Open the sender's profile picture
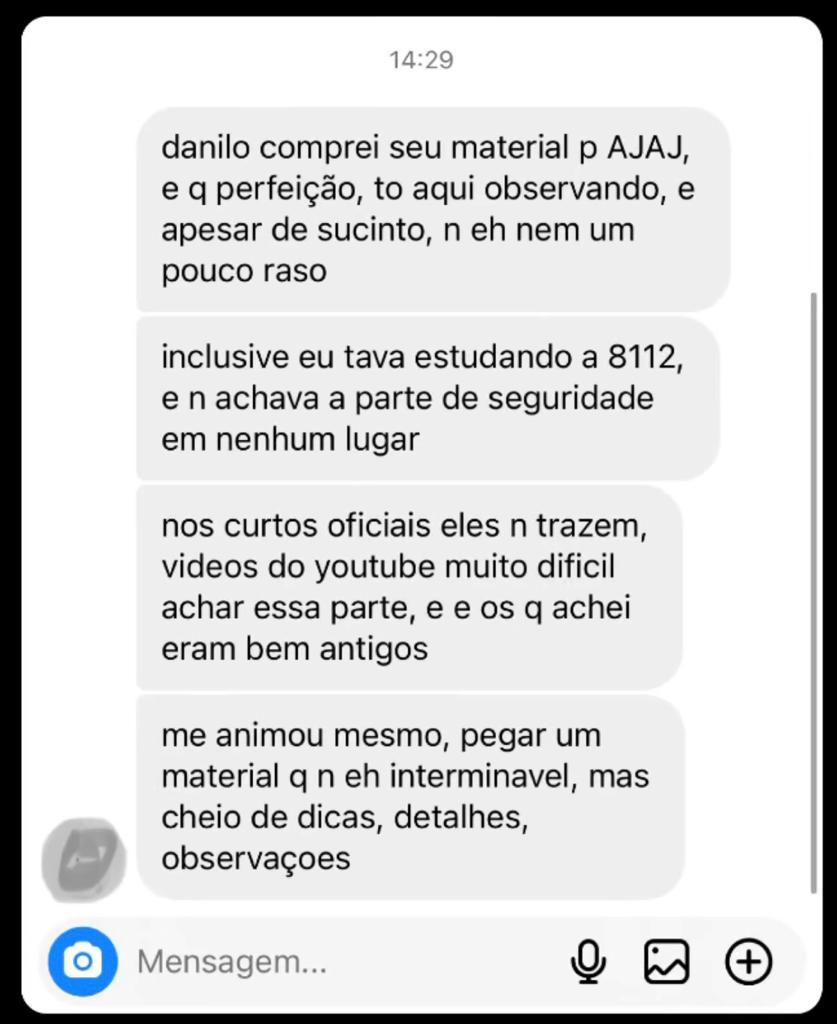Image resolution: width=837 pixels, height=1024 pixels. point(84,858)
